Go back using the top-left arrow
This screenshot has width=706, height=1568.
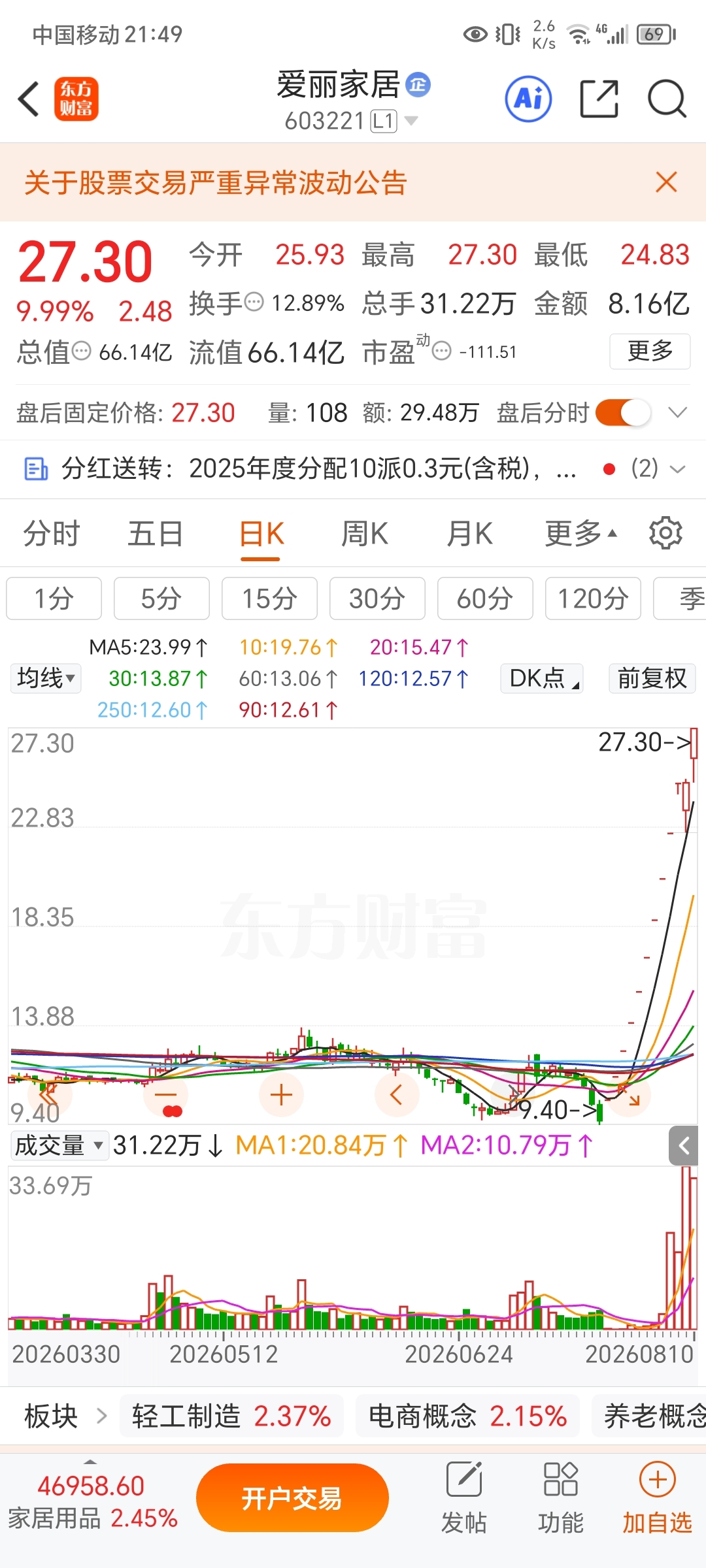point(29,99)
